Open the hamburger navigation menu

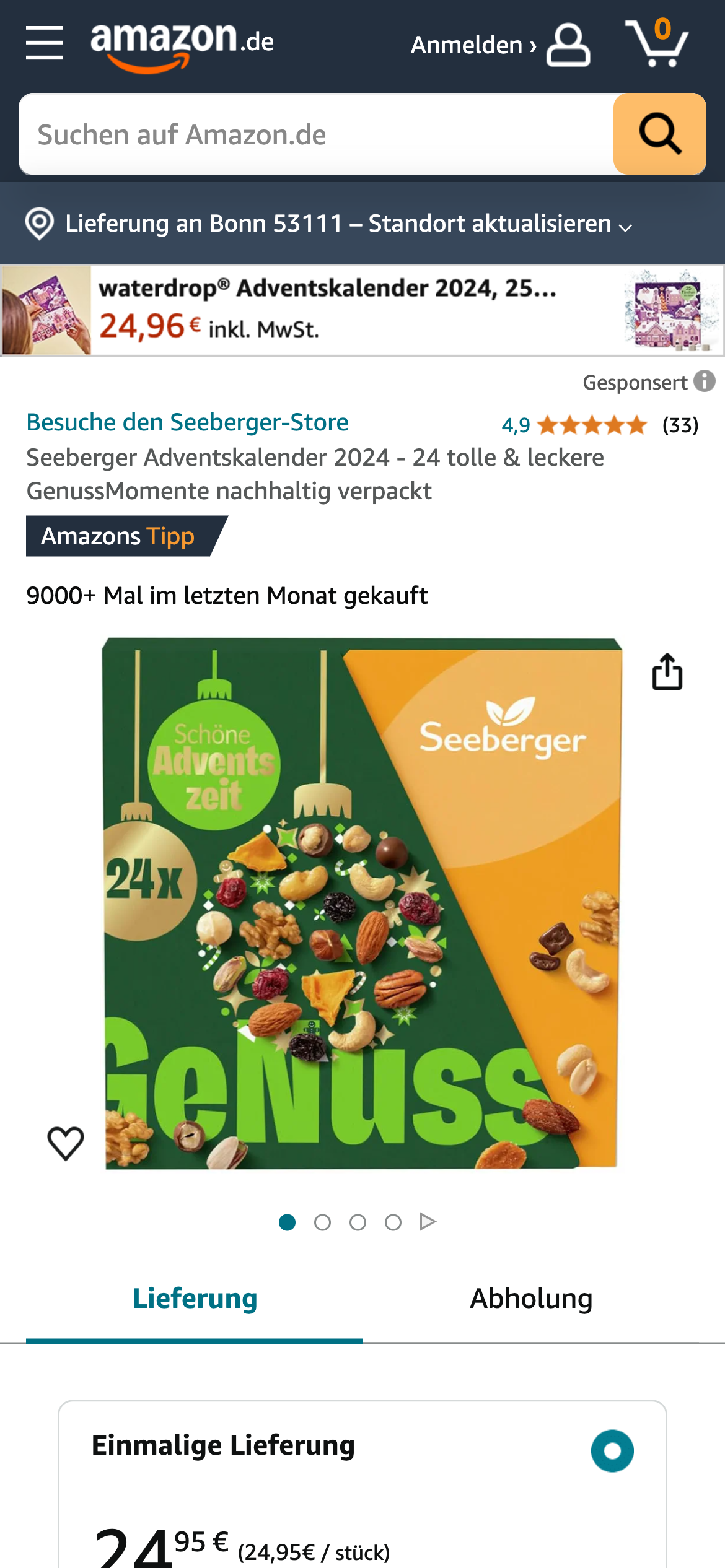tap(45, 43)
